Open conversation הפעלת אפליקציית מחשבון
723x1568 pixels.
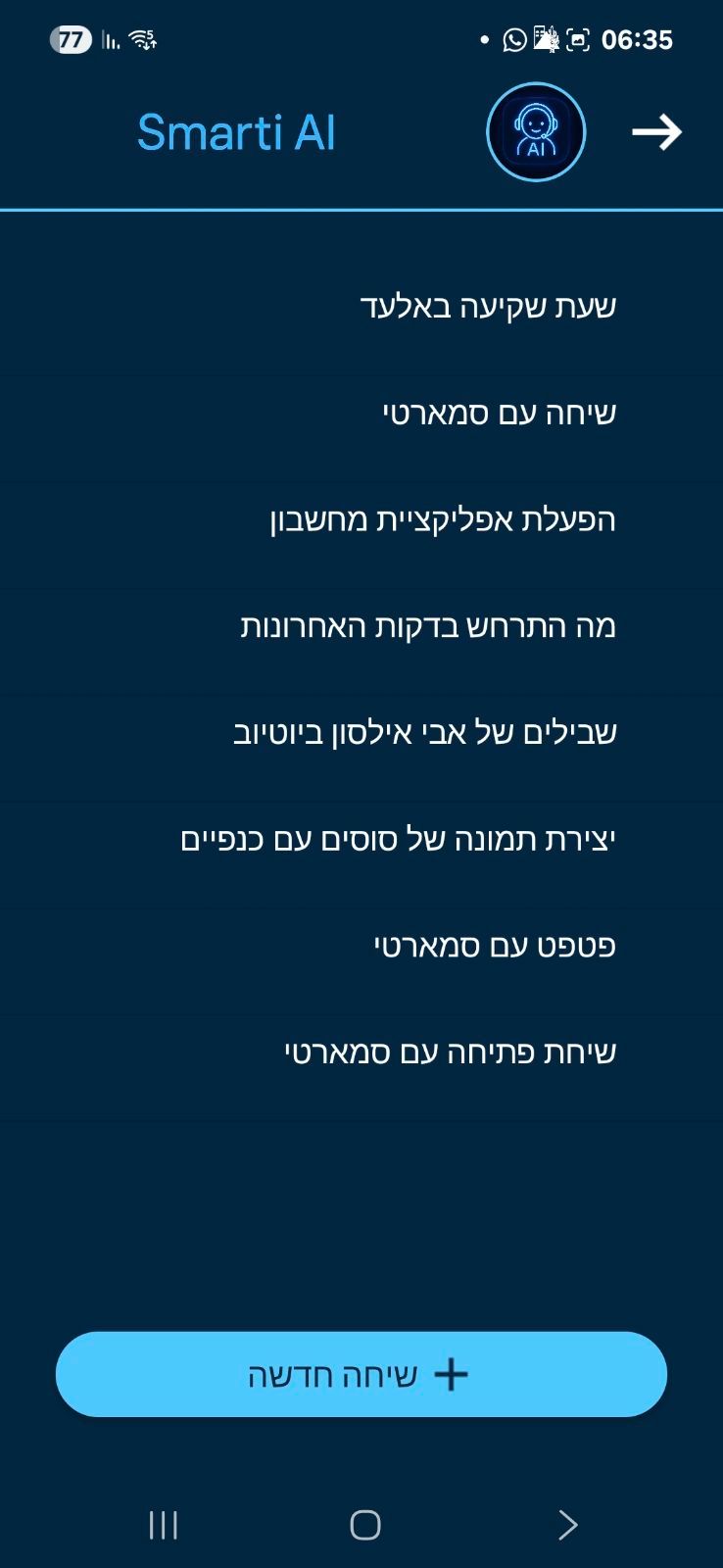click(443, 519)
